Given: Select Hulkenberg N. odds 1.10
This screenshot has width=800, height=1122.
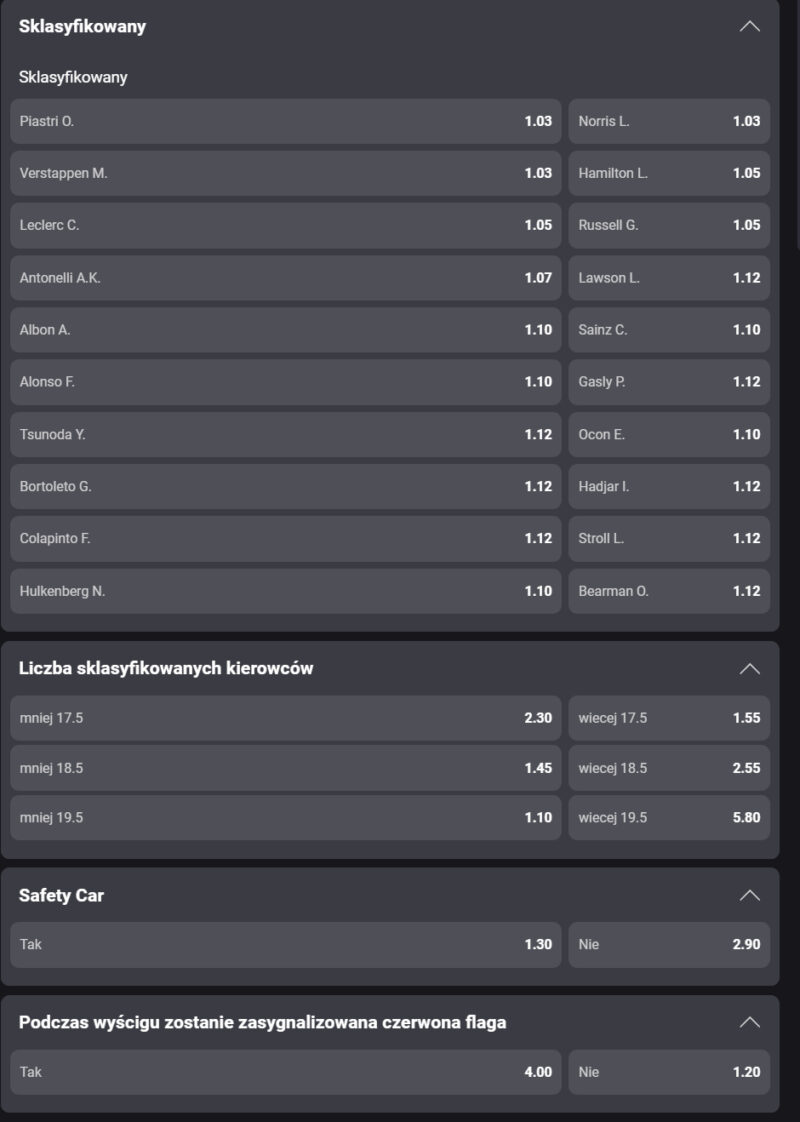Looking at the screenshot, I should point(285,591).
